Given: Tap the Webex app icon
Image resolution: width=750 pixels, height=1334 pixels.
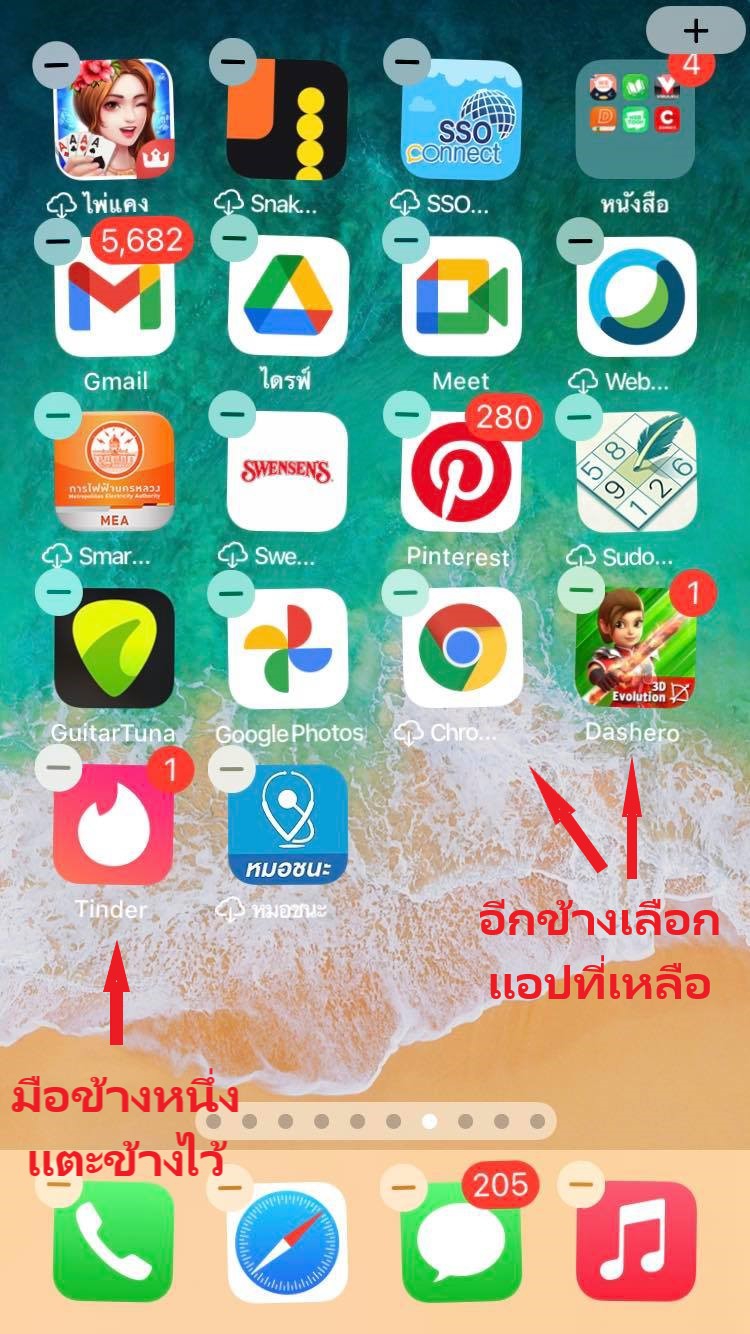Looking at the screenshot, I should point(636,296).
